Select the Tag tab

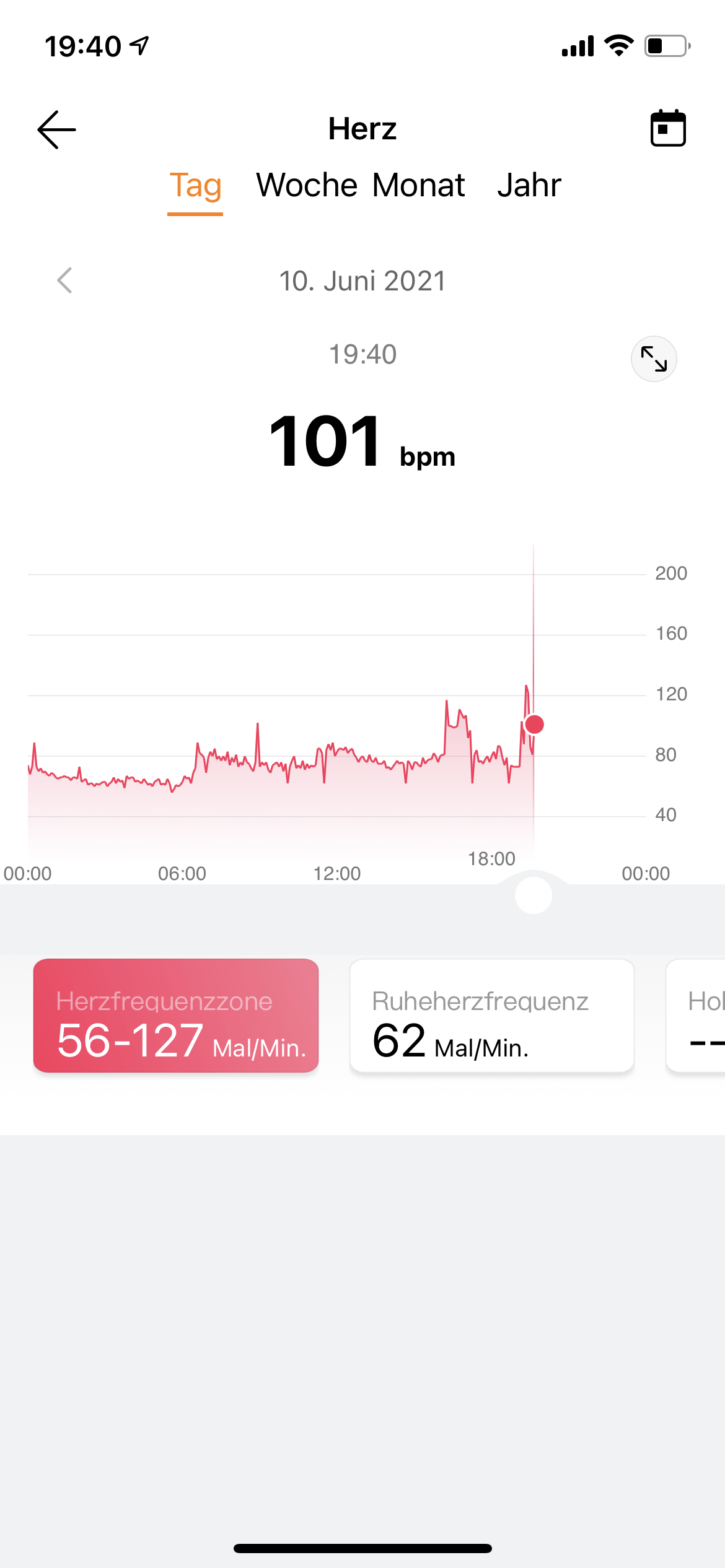point(195,185)
